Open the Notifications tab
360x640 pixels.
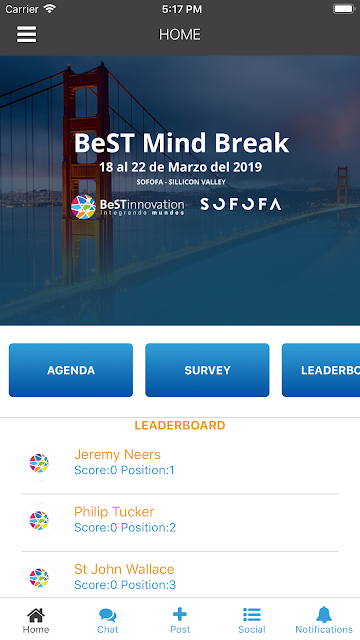tap(324, 620)
